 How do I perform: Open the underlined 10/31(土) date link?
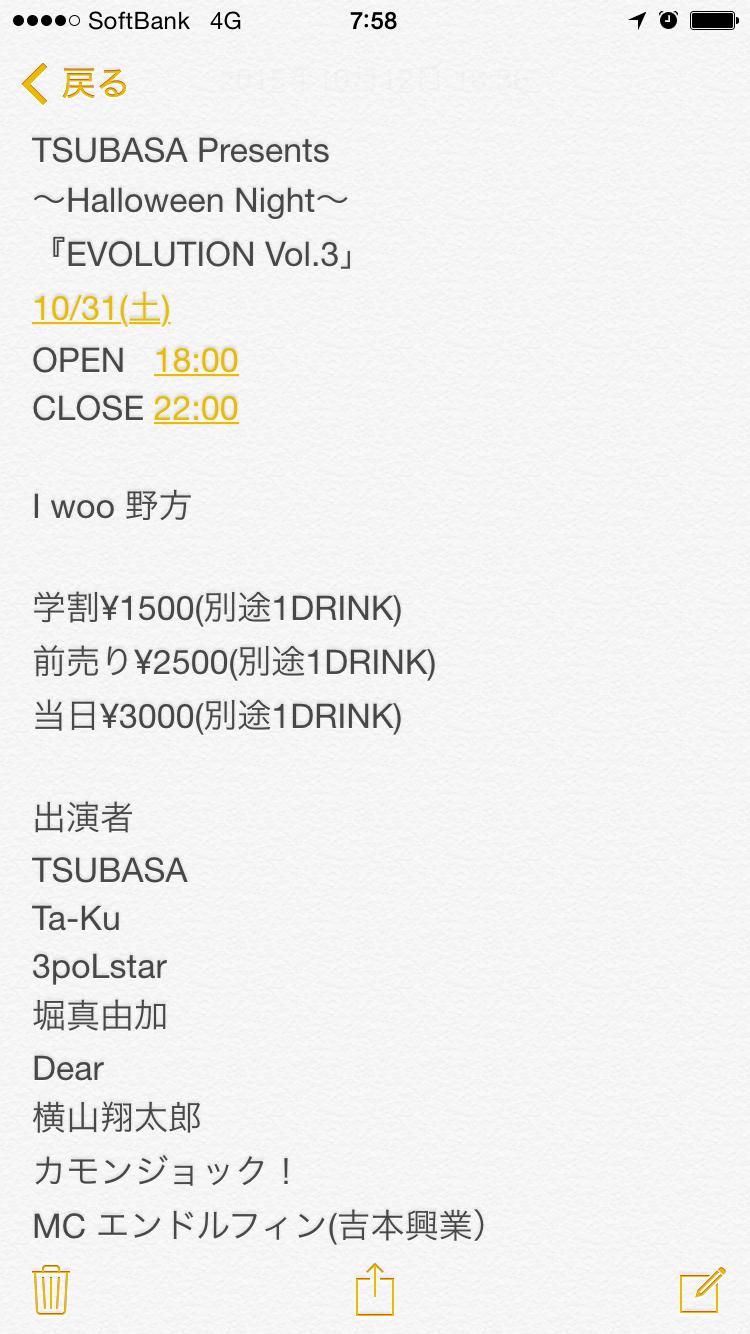point(101,308)
